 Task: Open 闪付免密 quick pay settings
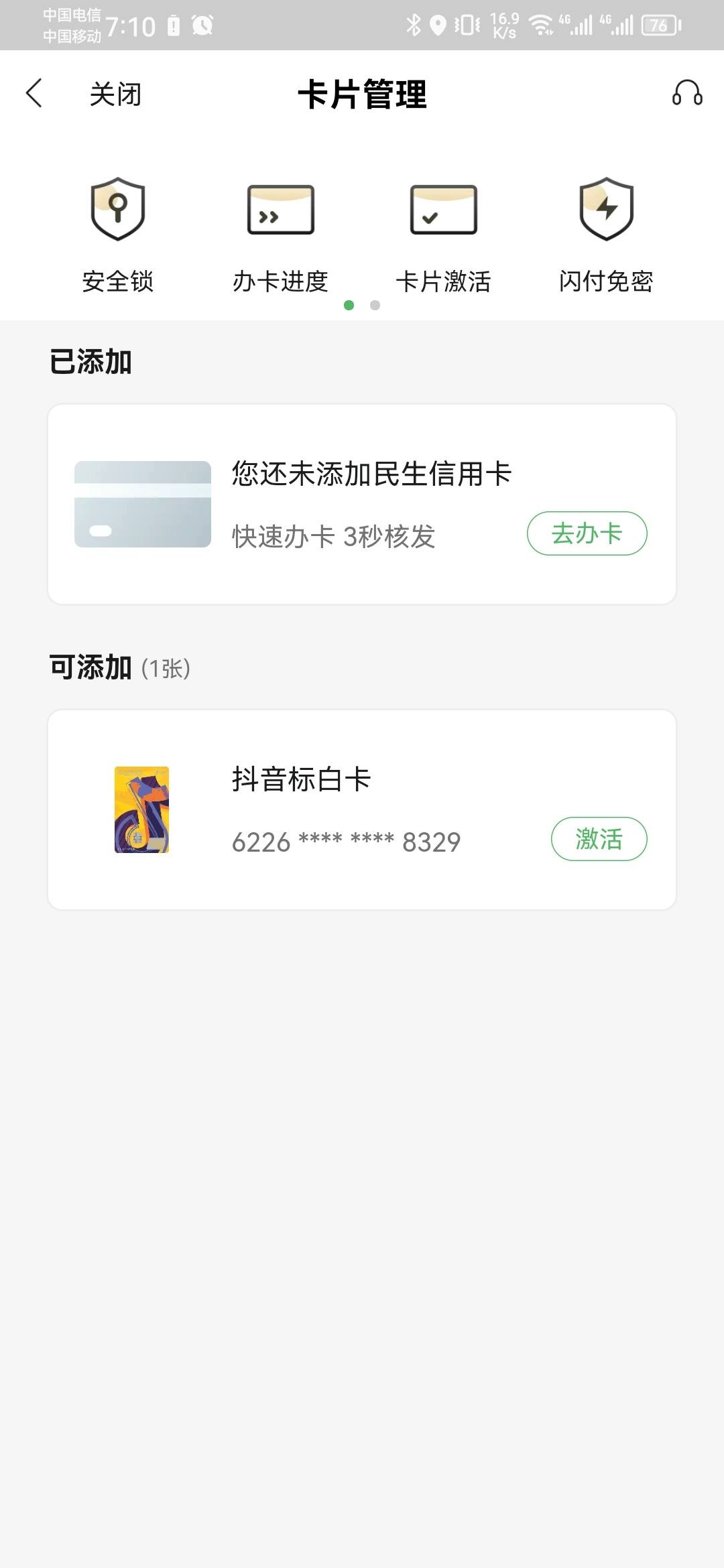(606, 236)
